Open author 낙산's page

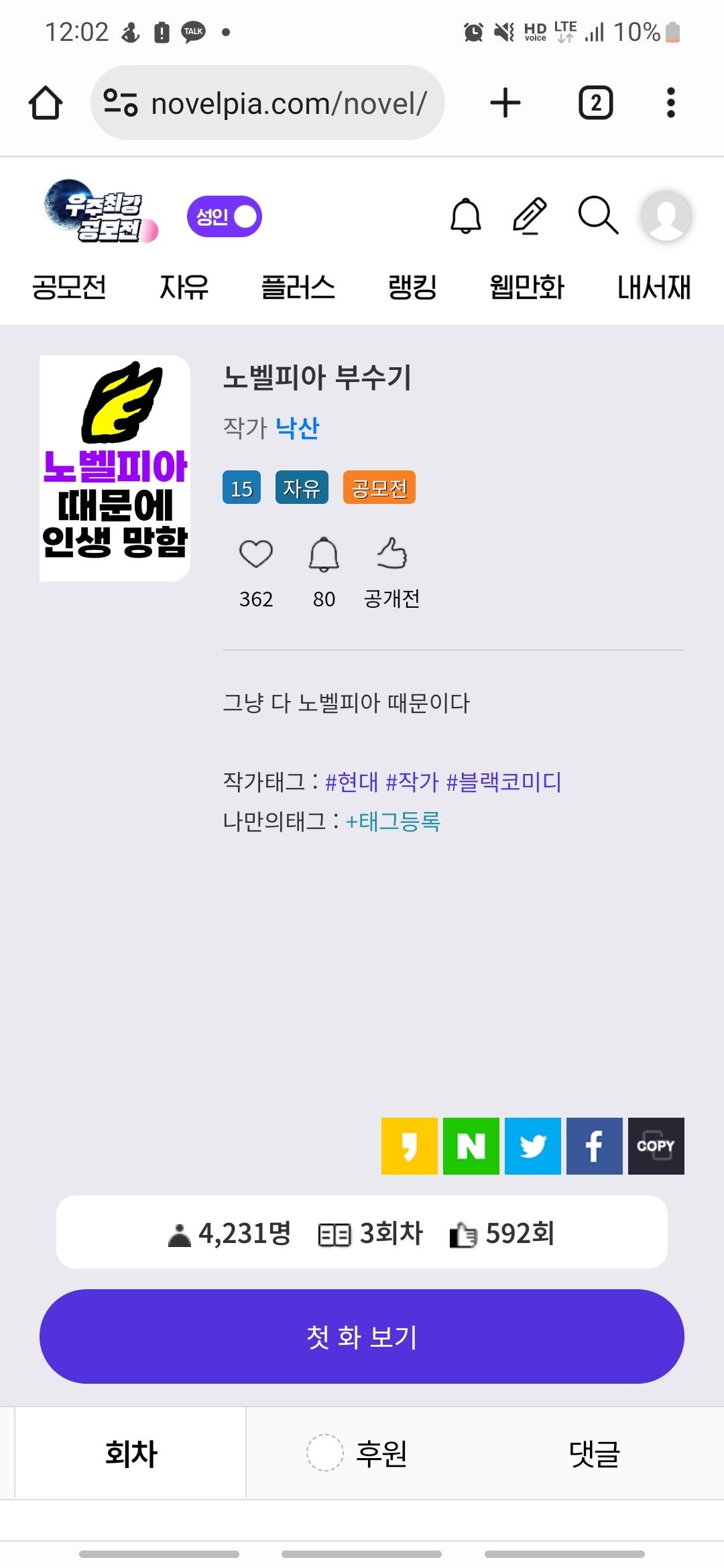(298, 428)
